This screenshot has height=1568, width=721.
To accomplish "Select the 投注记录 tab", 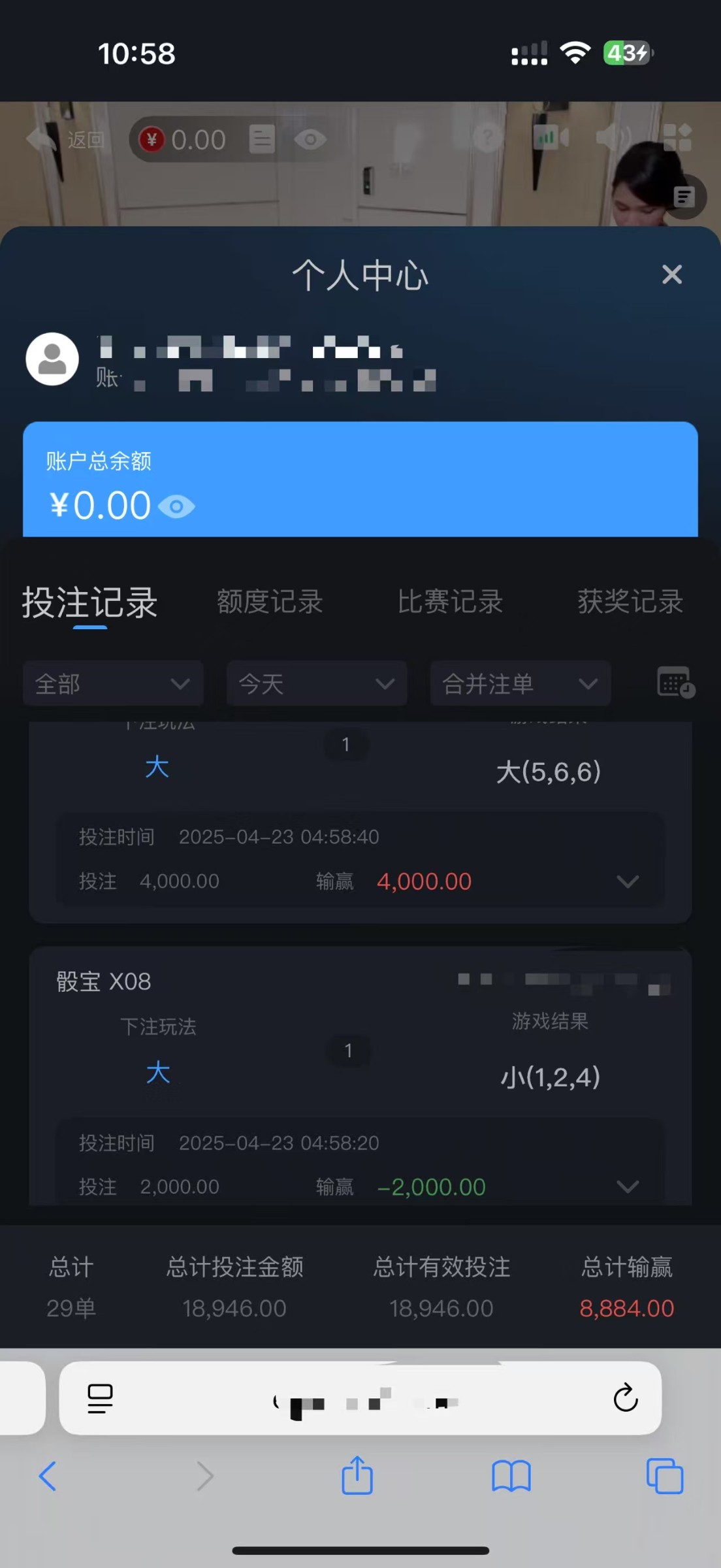I will pos(90,602).
